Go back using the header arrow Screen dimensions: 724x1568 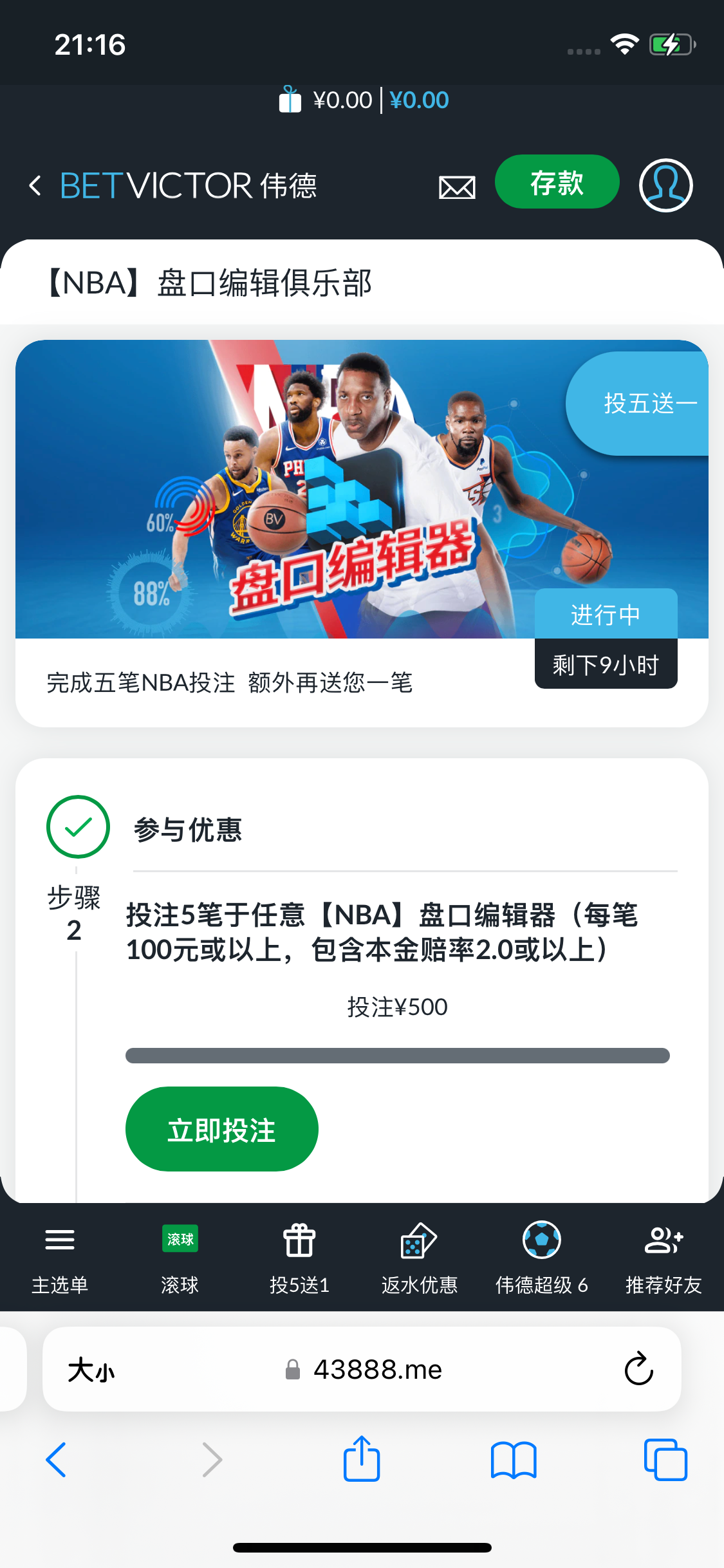point(35,186)
